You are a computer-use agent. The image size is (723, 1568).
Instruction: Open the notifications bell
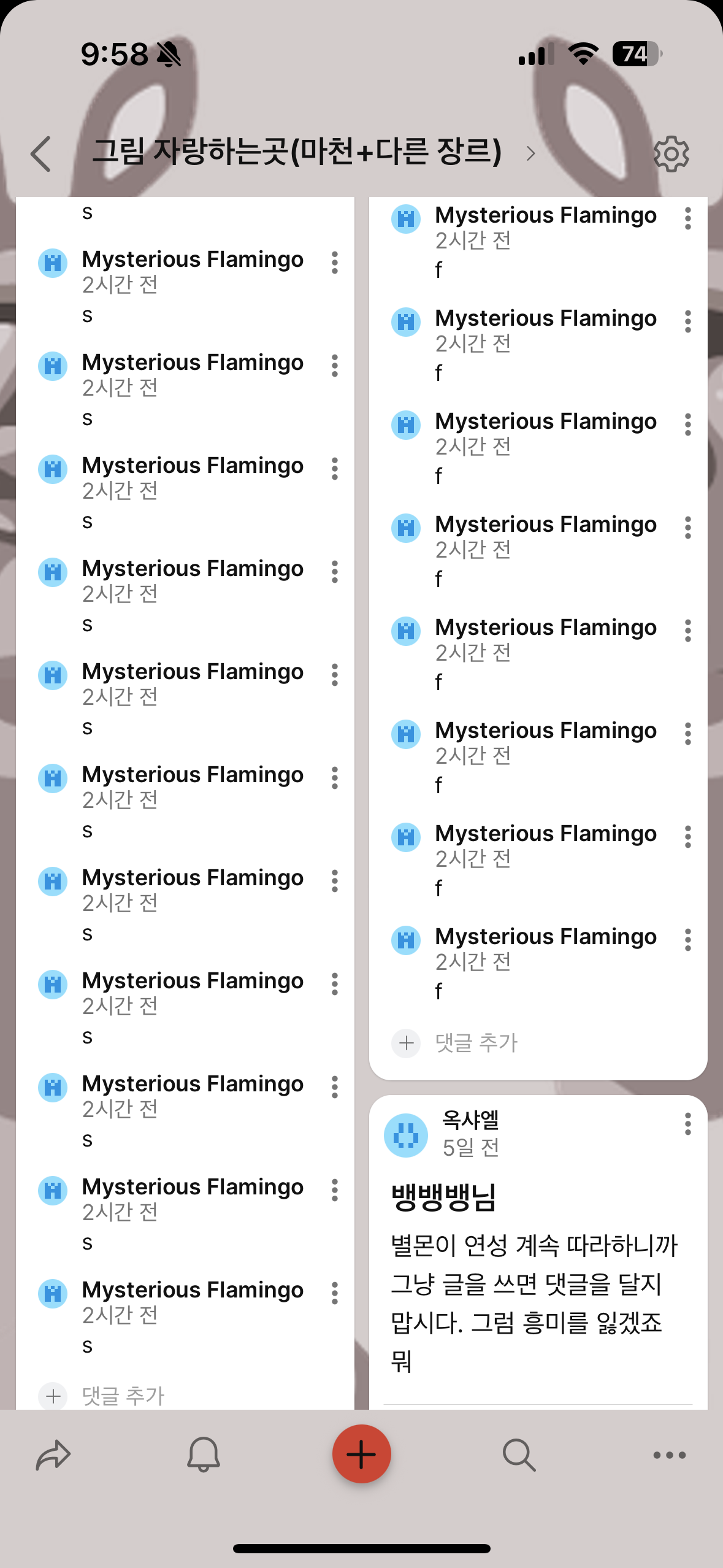[x=203, y=1455]
